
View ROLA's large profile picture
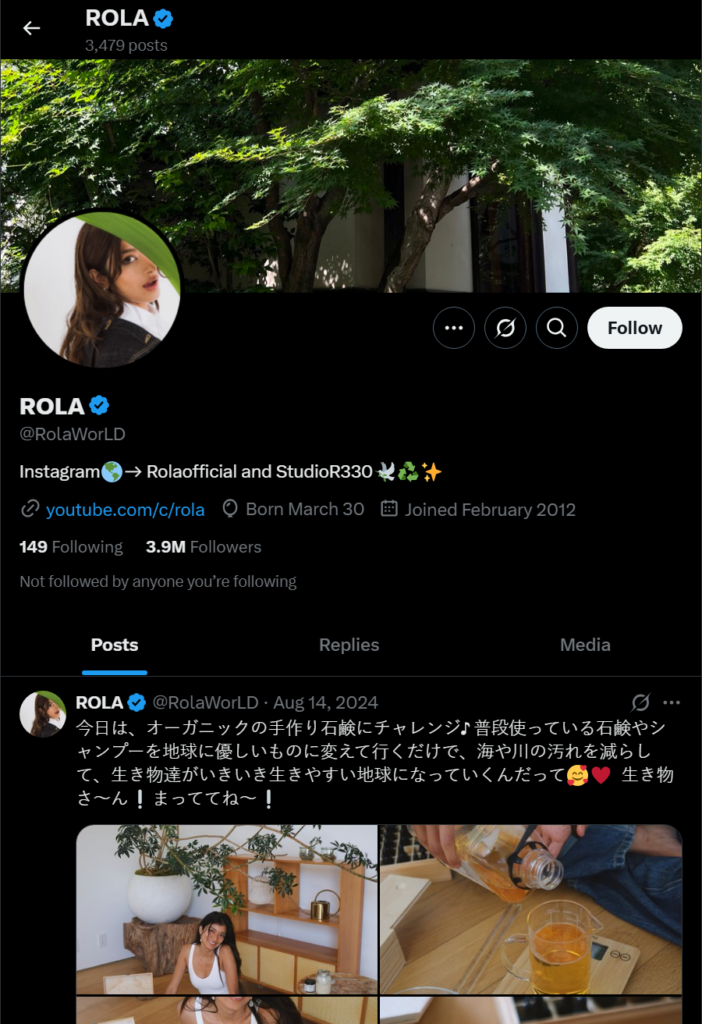coord(101,288)
